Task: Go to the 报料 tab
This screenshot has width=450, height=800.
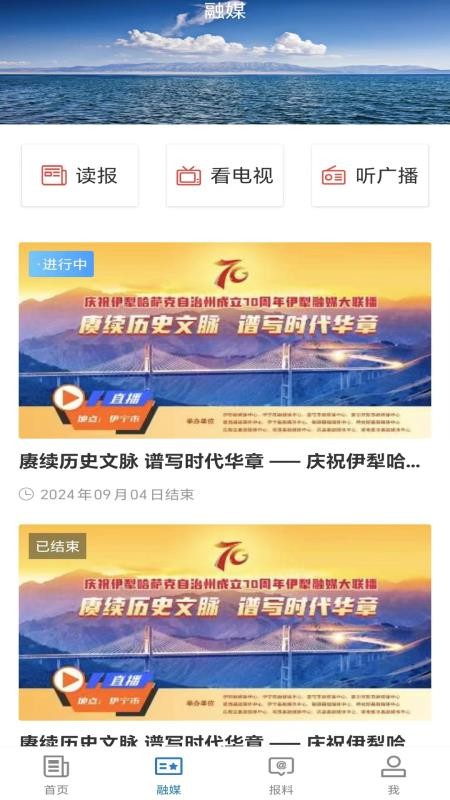Action: coord(281,776)
